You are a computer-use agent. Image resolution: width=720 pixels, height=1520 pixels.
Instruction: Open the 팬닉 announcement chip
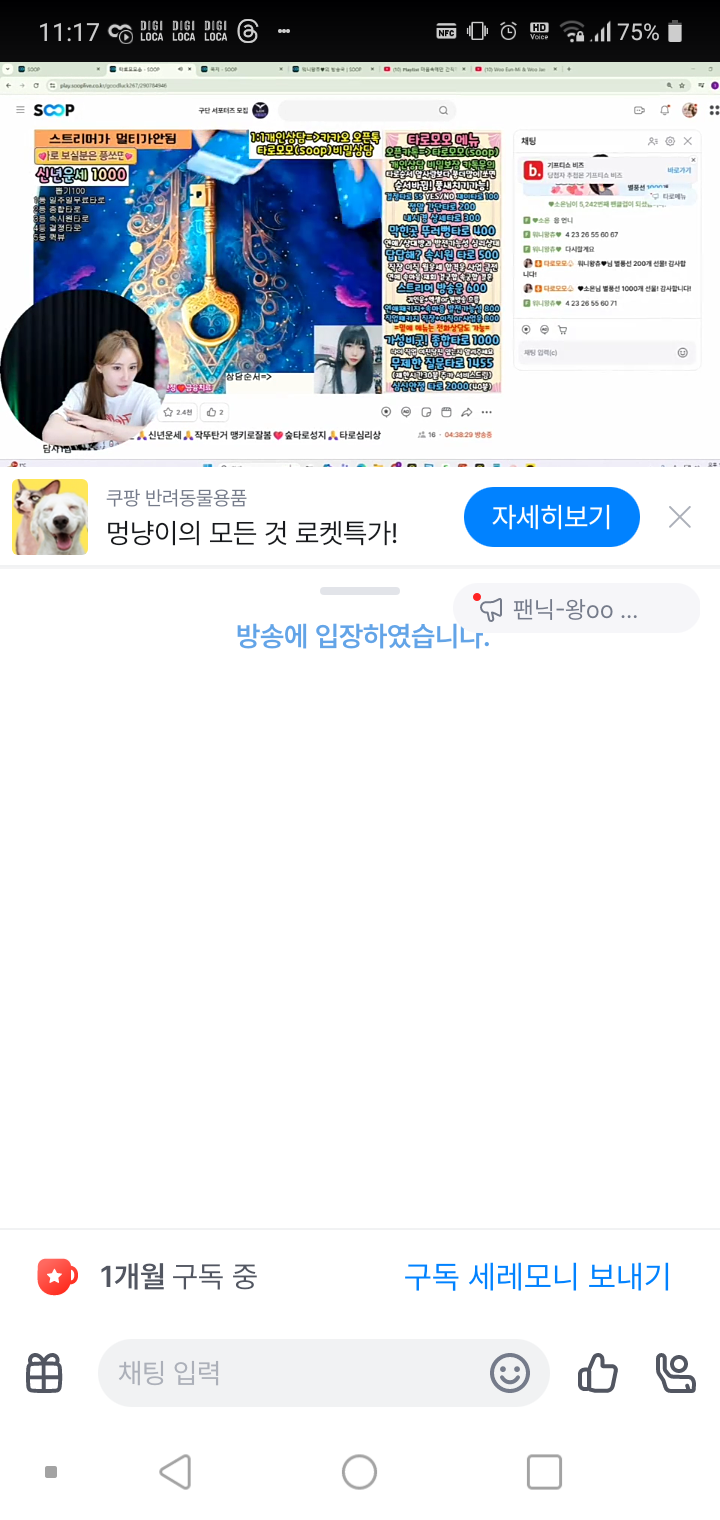575,609
